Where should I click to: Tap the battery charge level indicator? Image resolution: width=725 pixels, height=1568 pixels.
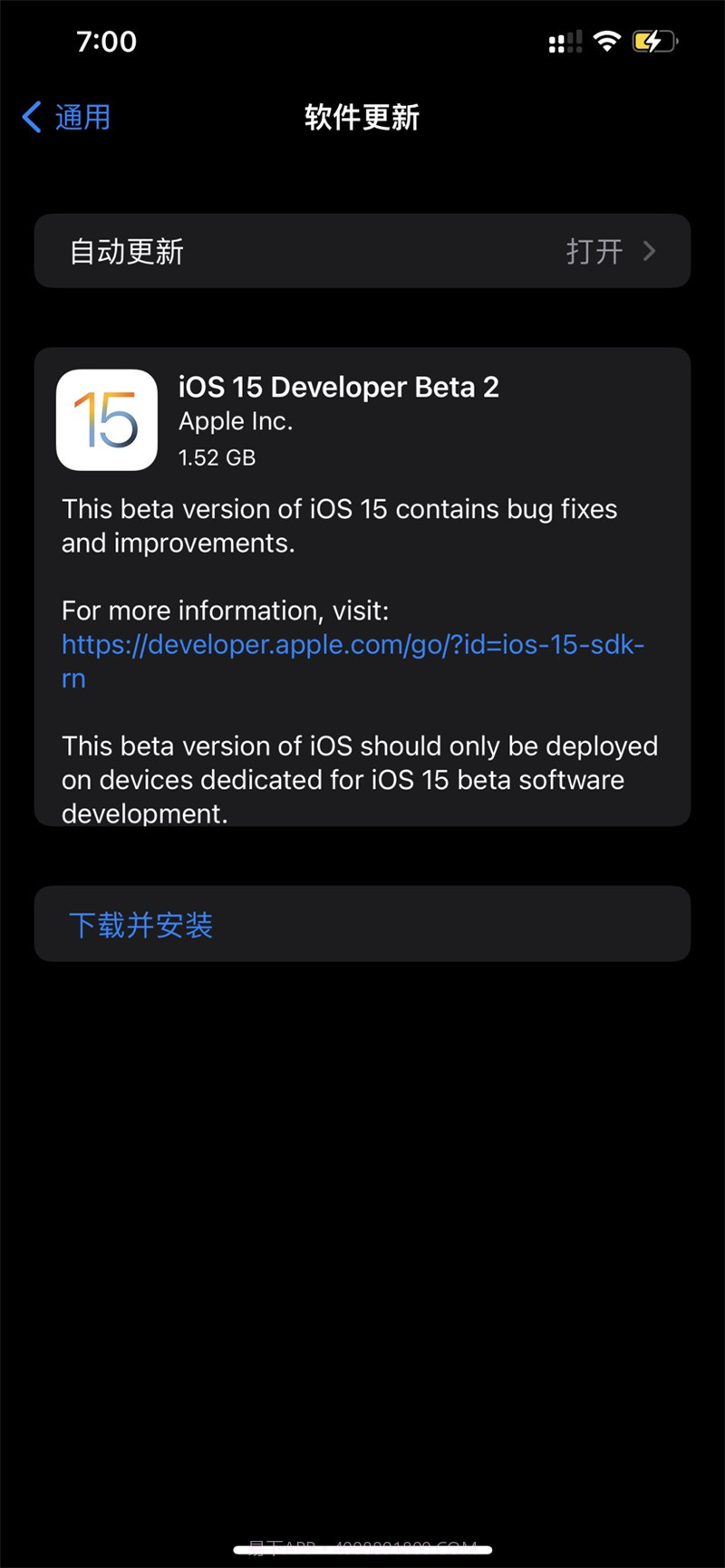point(654,40)
